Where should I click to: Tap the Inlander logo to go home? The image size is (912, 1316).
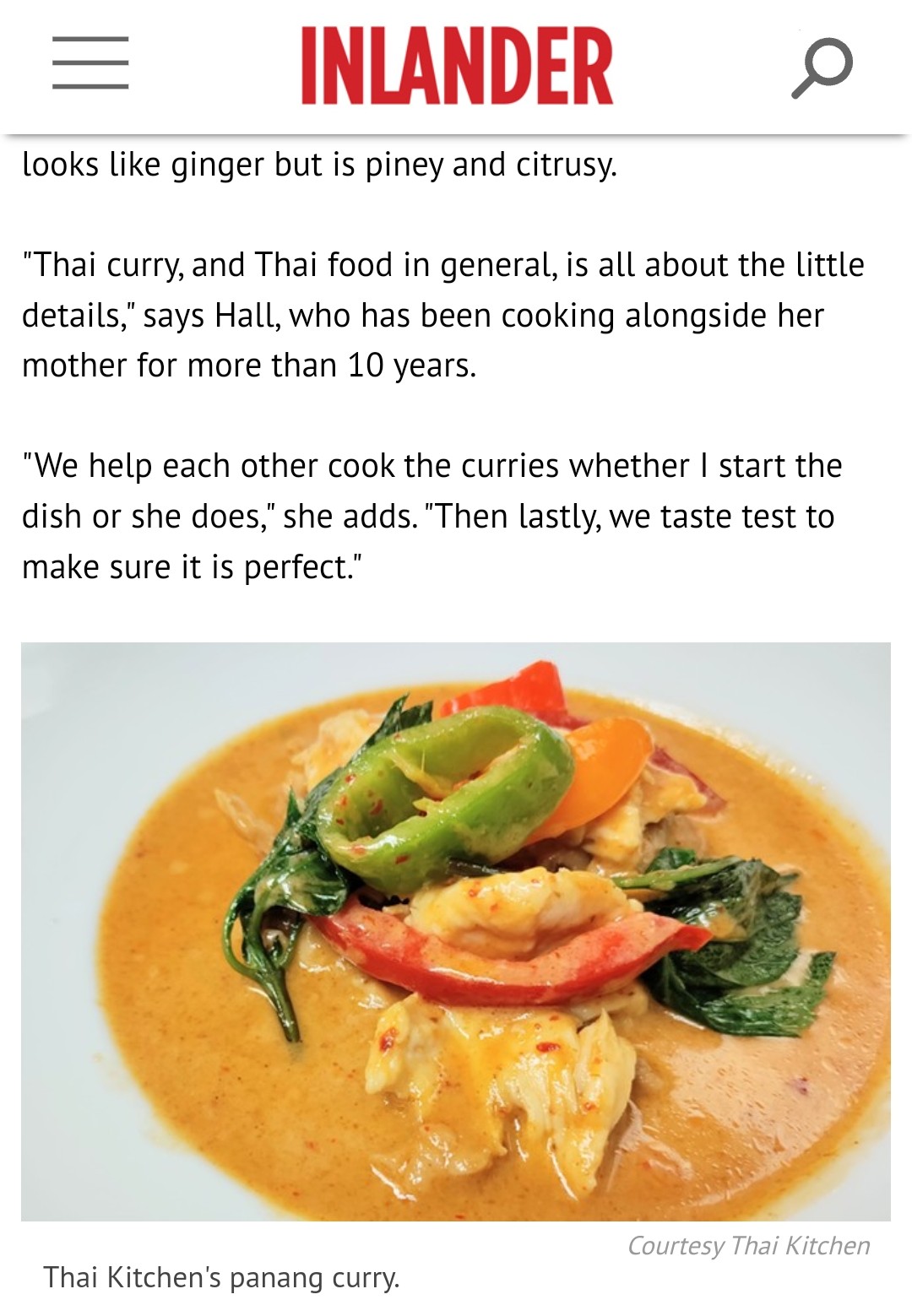point(457,66)
